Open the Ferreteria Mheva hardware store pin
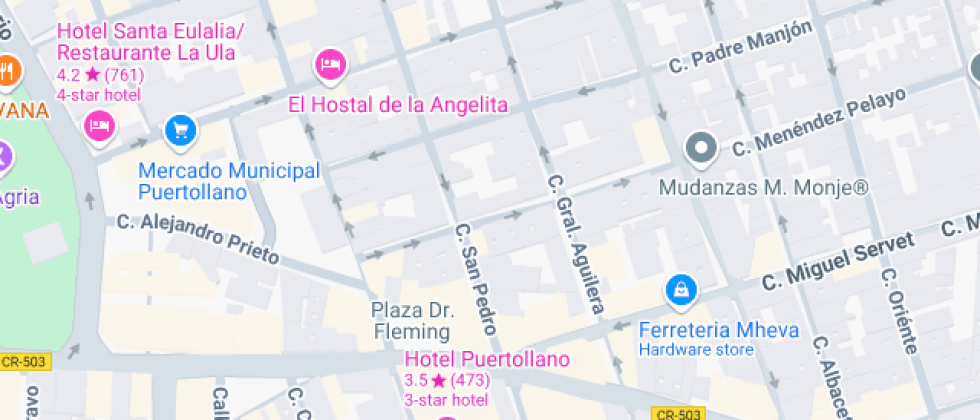Image resolution: width=980 pixels, height=420 pixels. click(680, 290)
